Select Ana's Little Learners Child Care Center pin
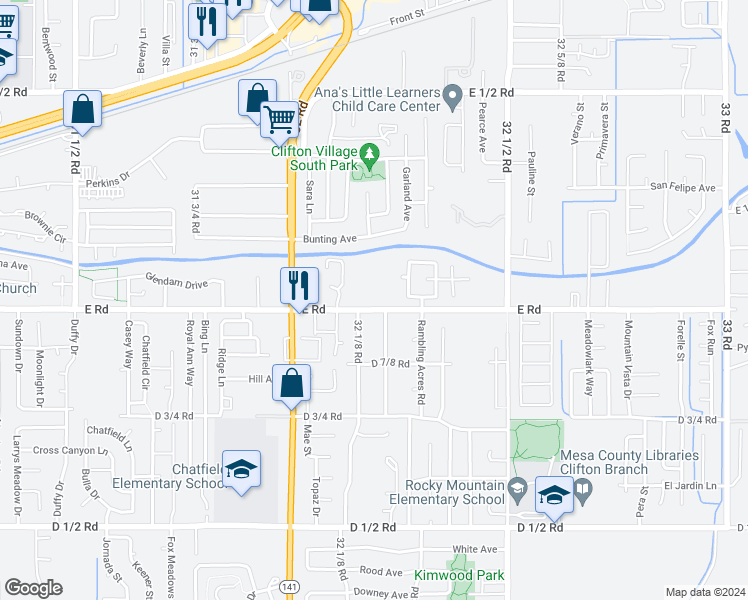 (453, 98)
